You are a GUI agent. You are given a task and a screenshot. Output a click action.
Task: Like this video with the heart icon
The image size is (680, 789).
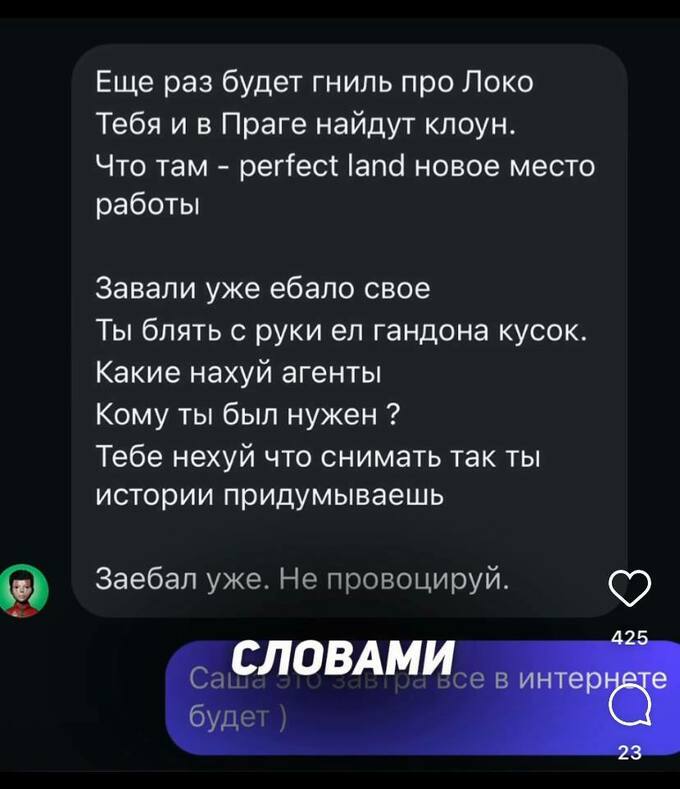[x=630, y=590]
